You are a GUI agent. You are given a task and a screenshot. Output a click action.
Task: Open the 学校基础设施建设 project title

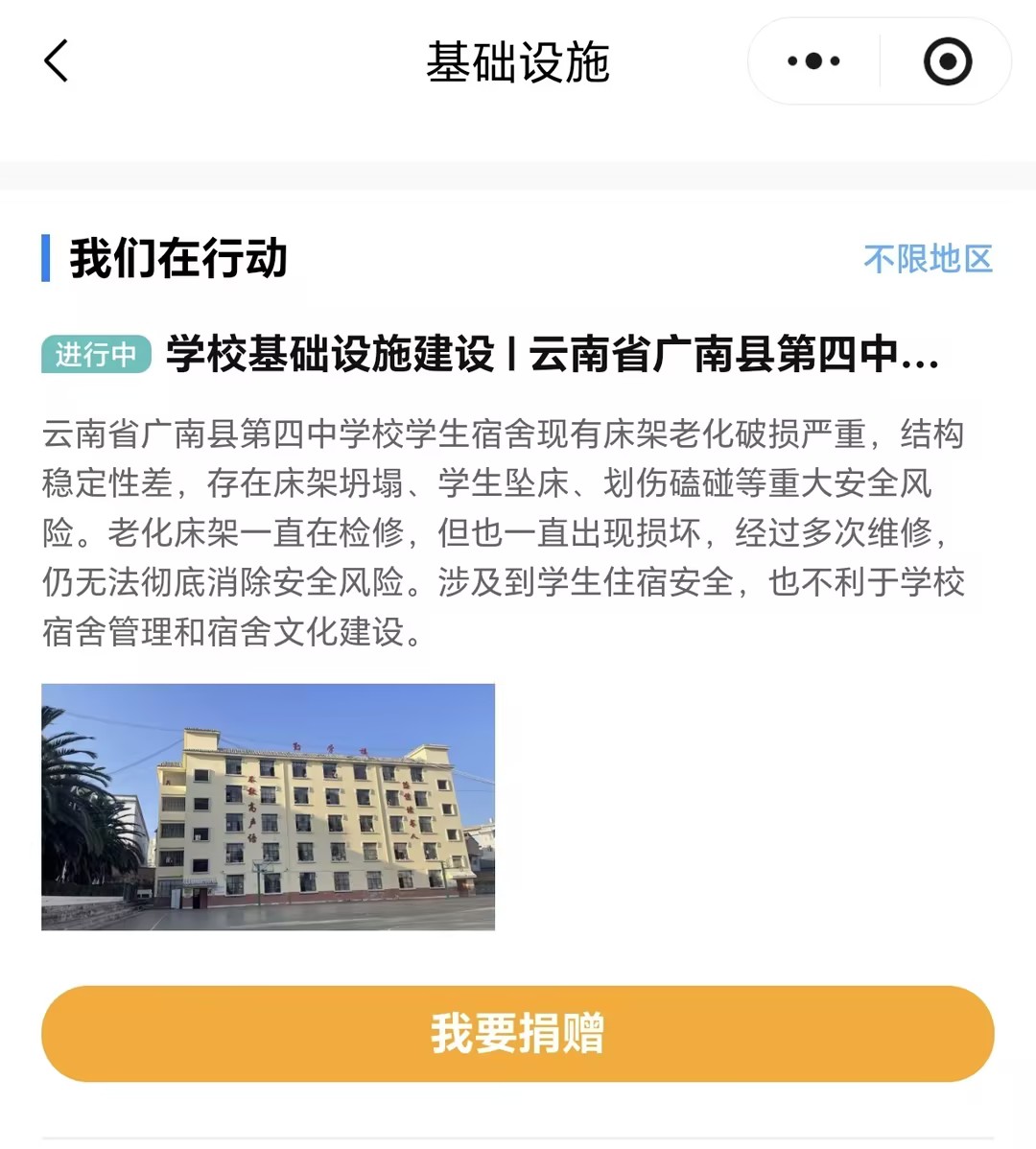coord(552,354)
